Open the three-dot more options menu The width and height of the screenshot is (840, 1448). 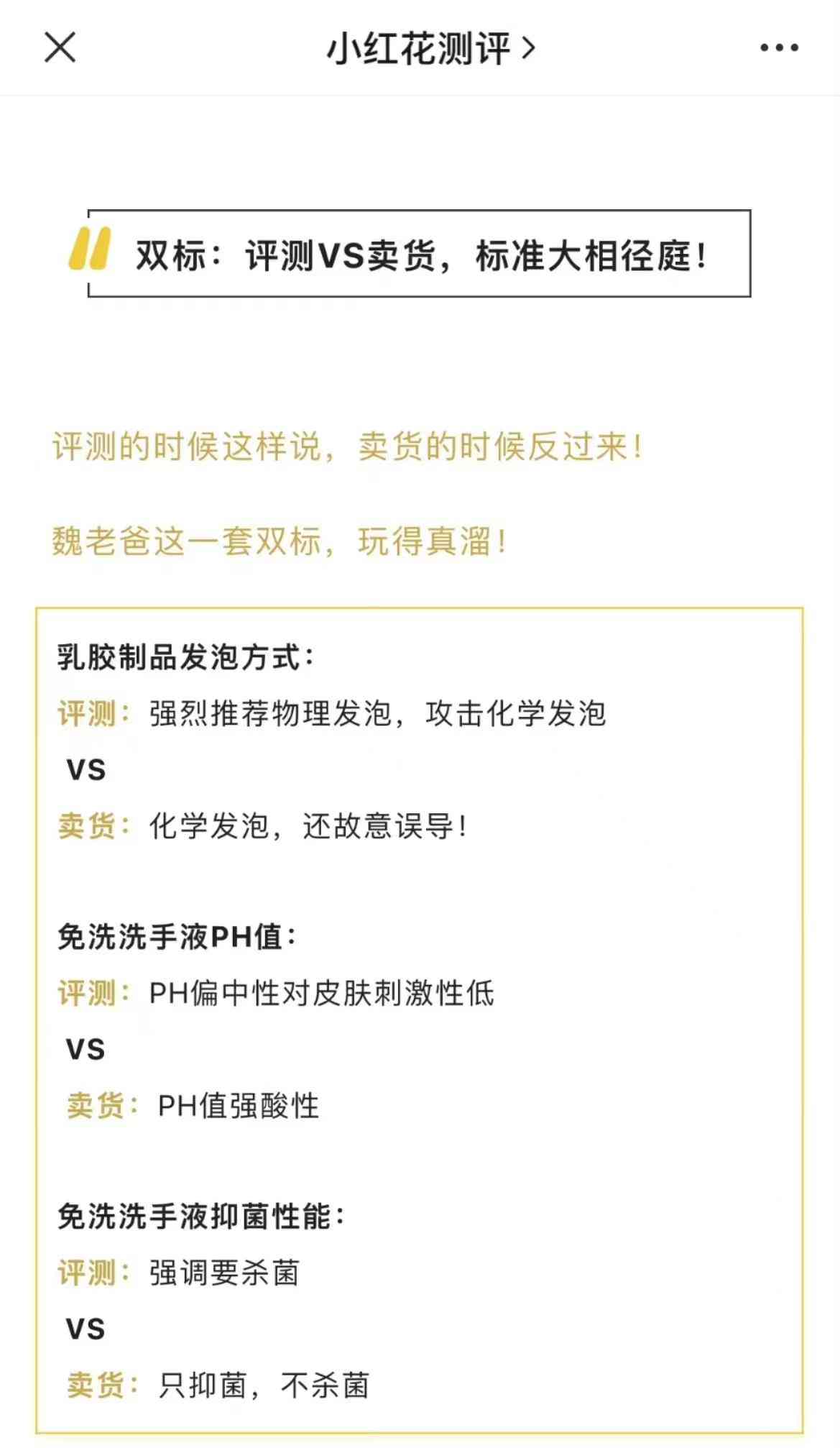(x=779, y=48)
